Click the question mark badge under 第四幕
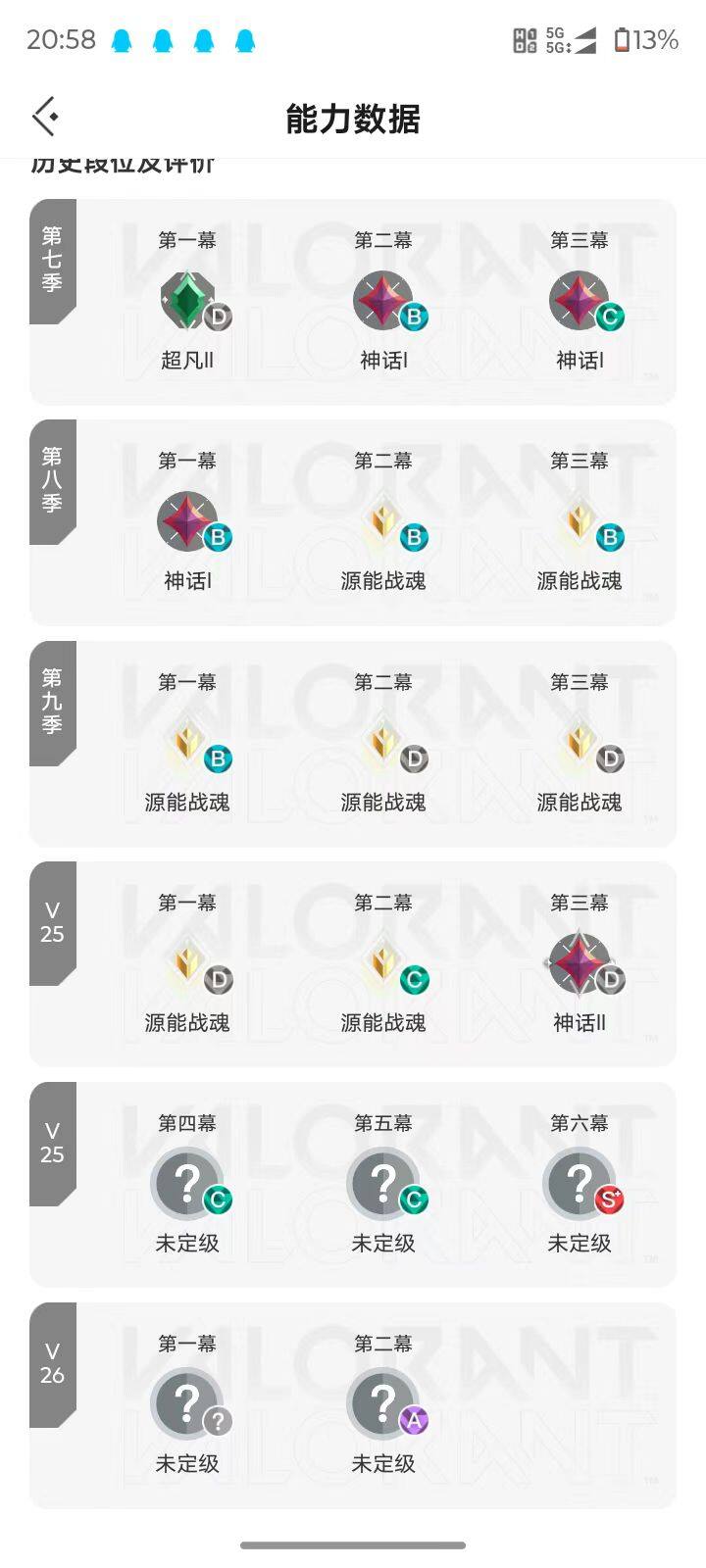 (x=186, y=1182)
